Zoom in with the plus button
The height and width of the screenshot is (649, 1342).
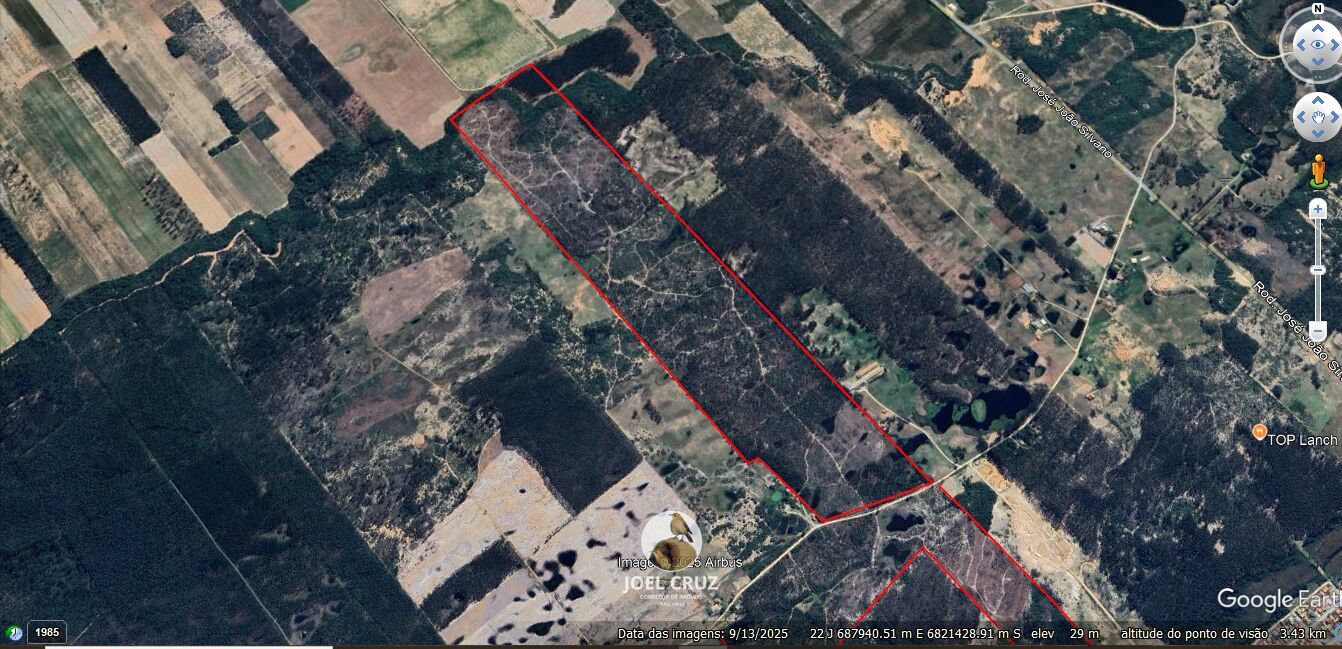(1318, 209)
